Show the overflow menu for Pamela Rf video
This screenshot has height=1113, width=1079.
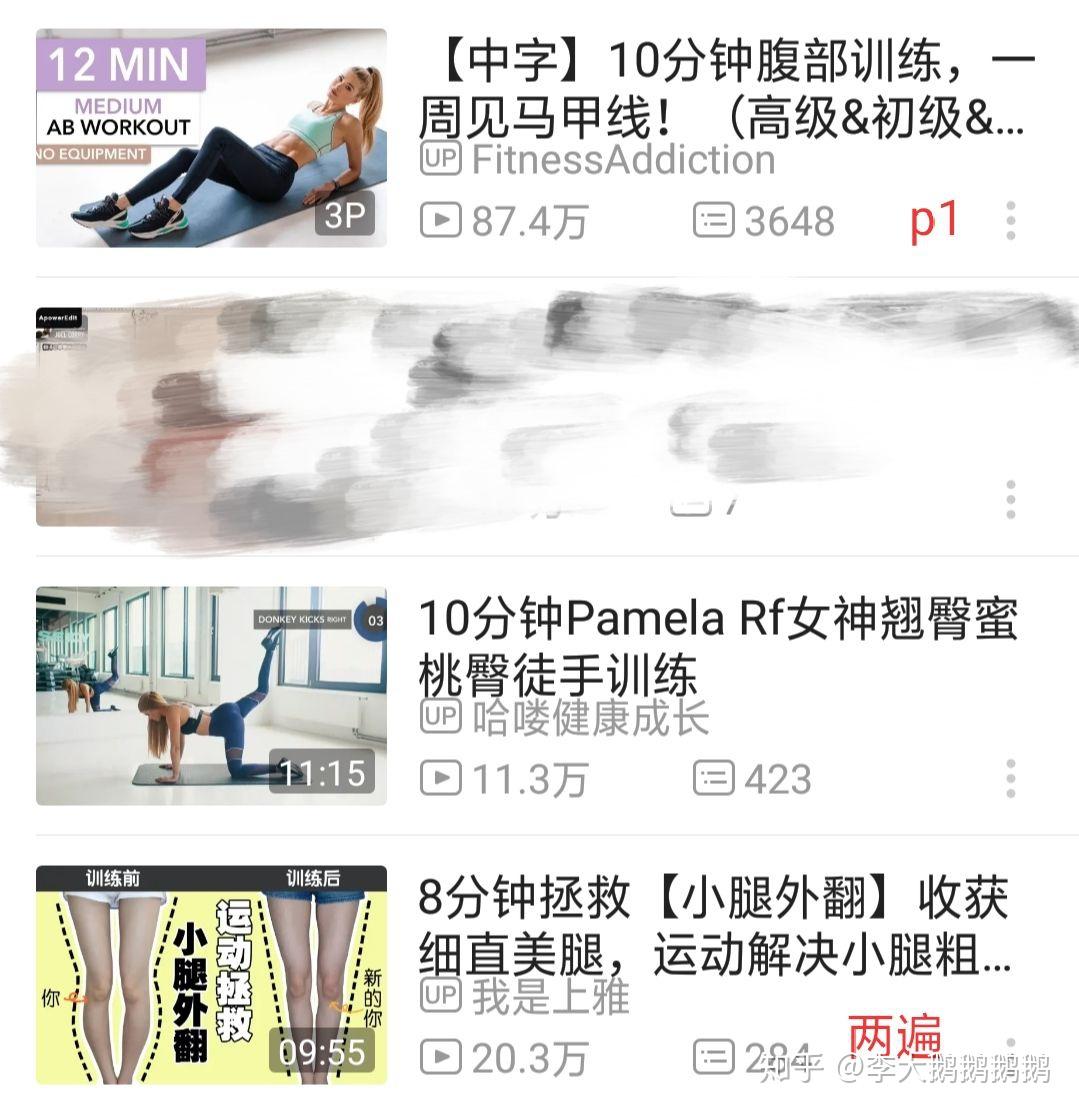pyautogui.click(x=1011, y=778)
